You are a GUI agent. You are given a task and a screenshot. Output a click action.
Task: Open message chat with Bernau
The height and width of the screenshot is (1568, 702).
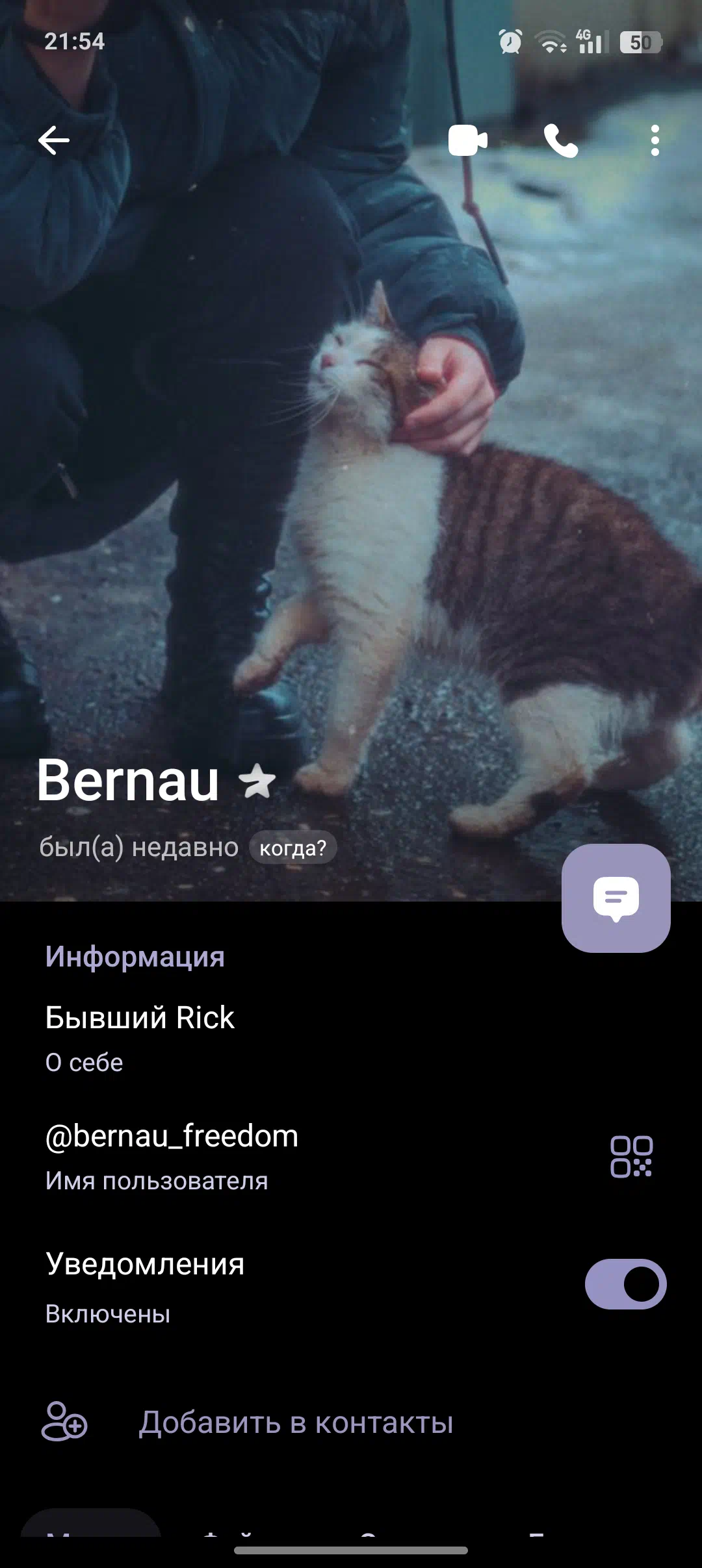(x=616, y=898)
